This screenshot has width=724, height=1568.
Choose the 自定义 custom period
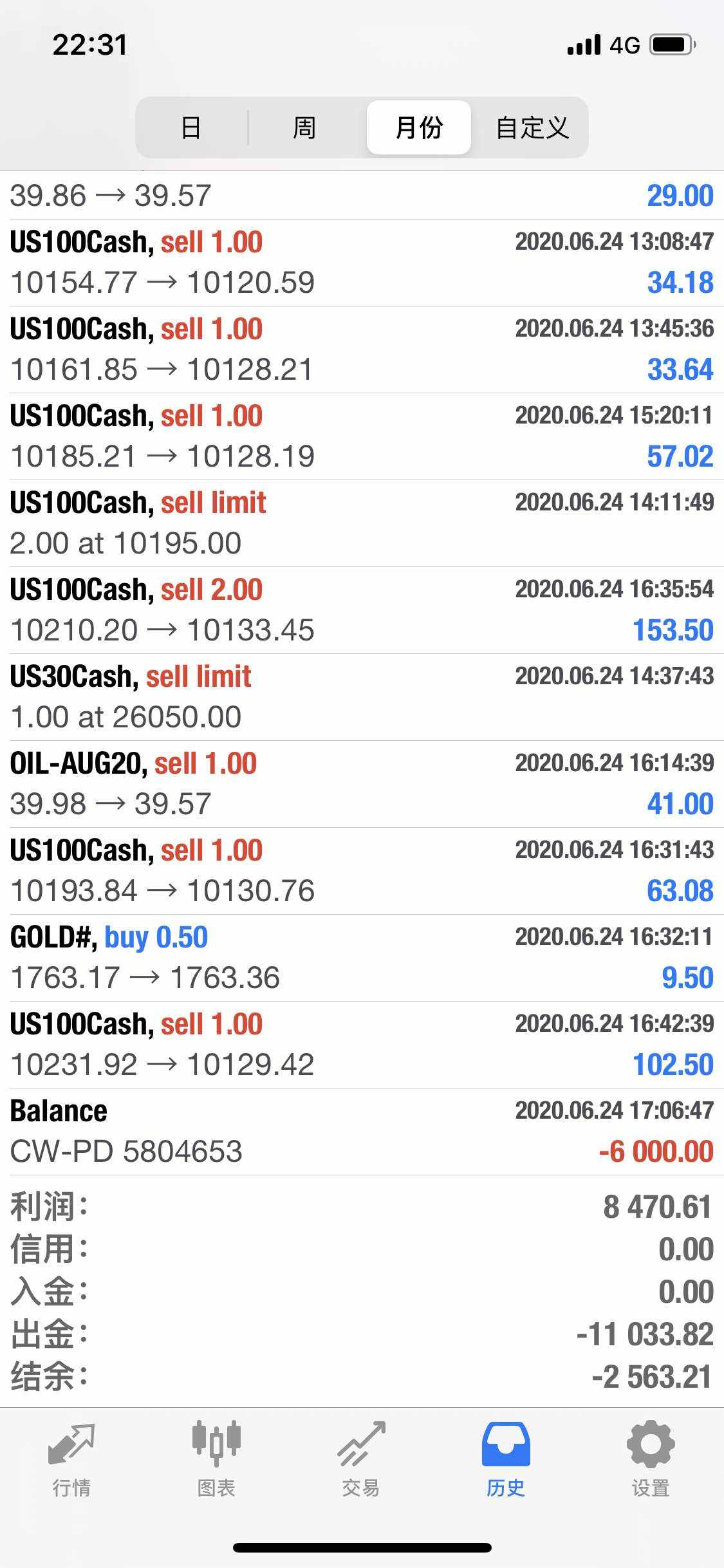pyautogui.click(x=532, y=127)
